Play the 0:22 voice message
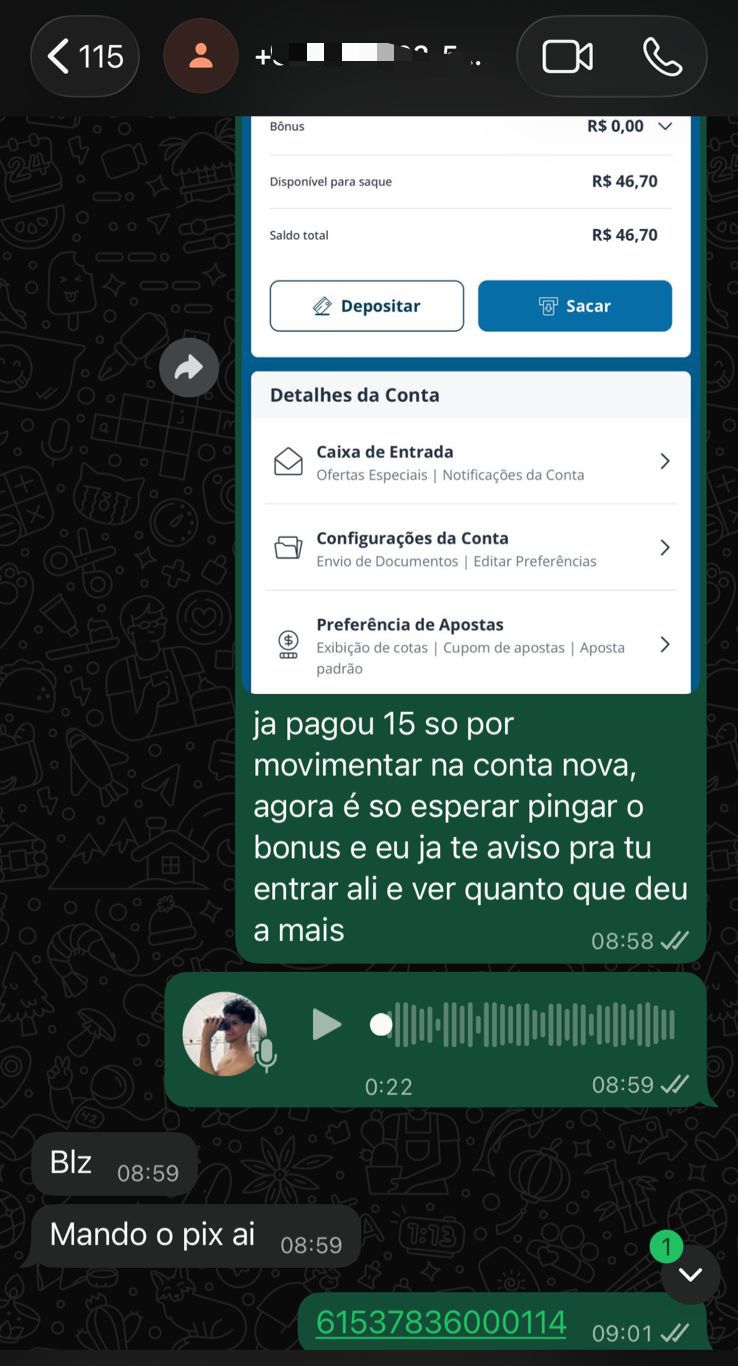The width and height of the screenshot is (738, 1366). [326, 1024]
